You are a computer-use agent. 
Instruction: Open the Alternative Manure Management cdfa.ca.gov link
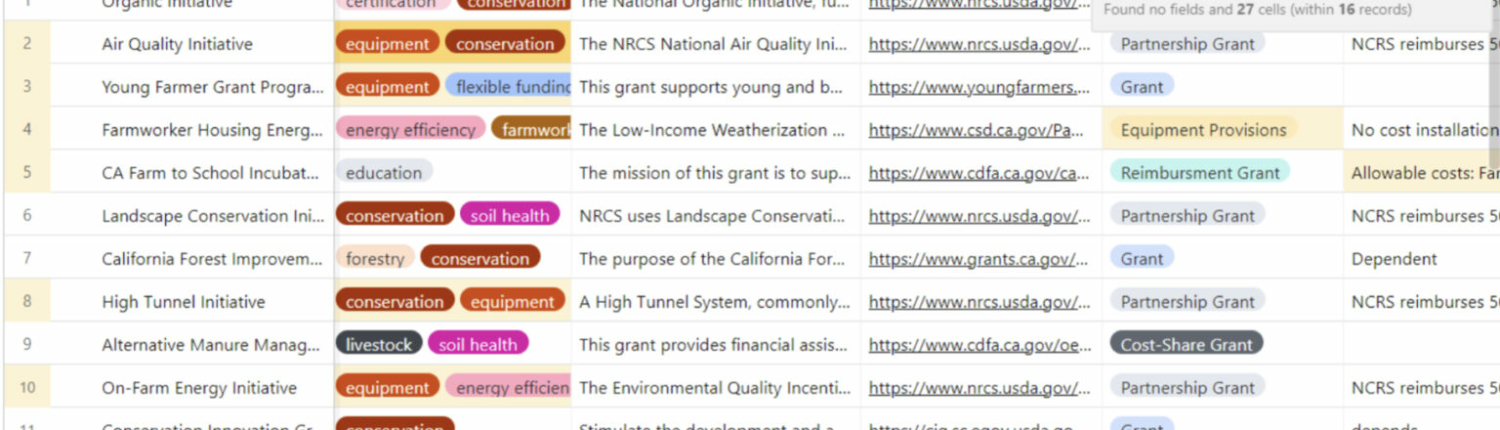[979, 345]
